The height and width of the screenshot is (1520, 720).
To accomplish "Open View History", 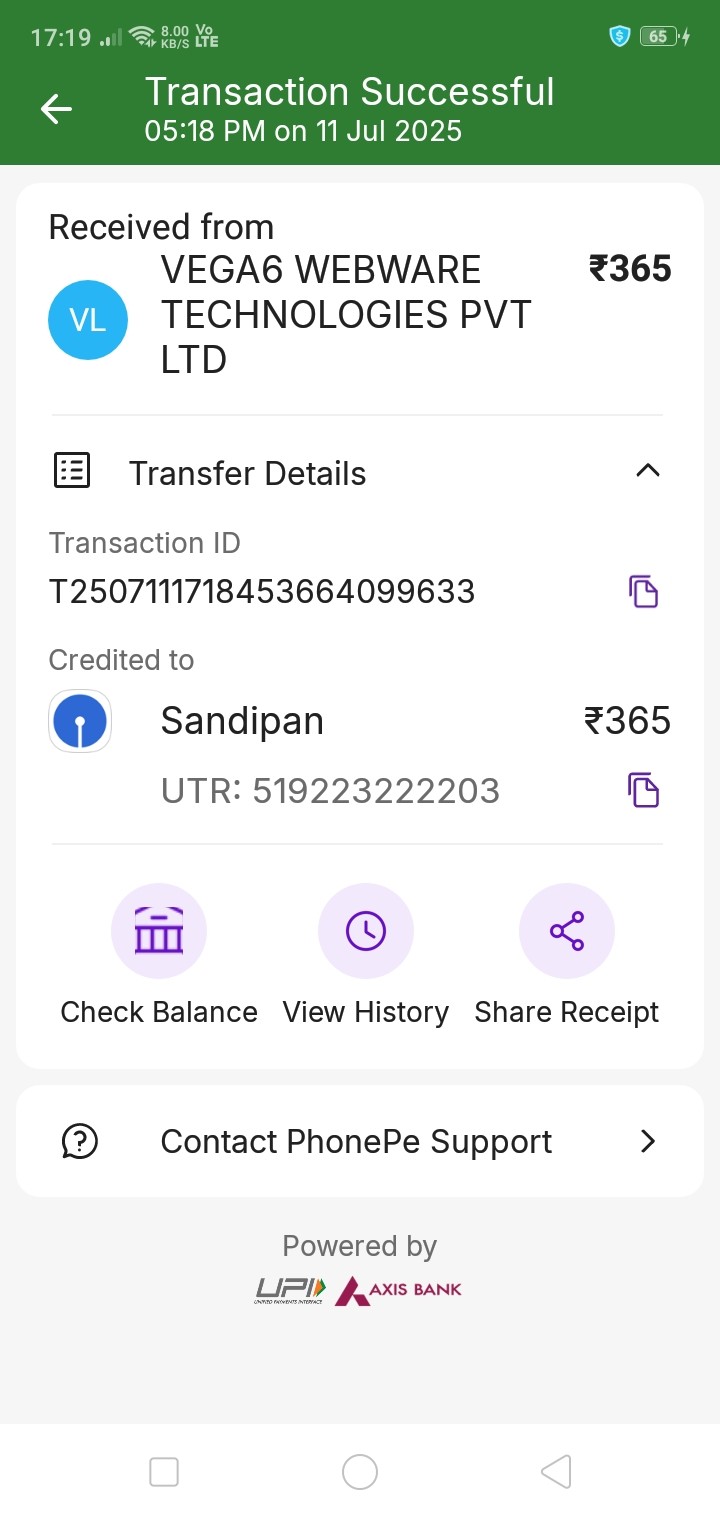I will (365, 932).
